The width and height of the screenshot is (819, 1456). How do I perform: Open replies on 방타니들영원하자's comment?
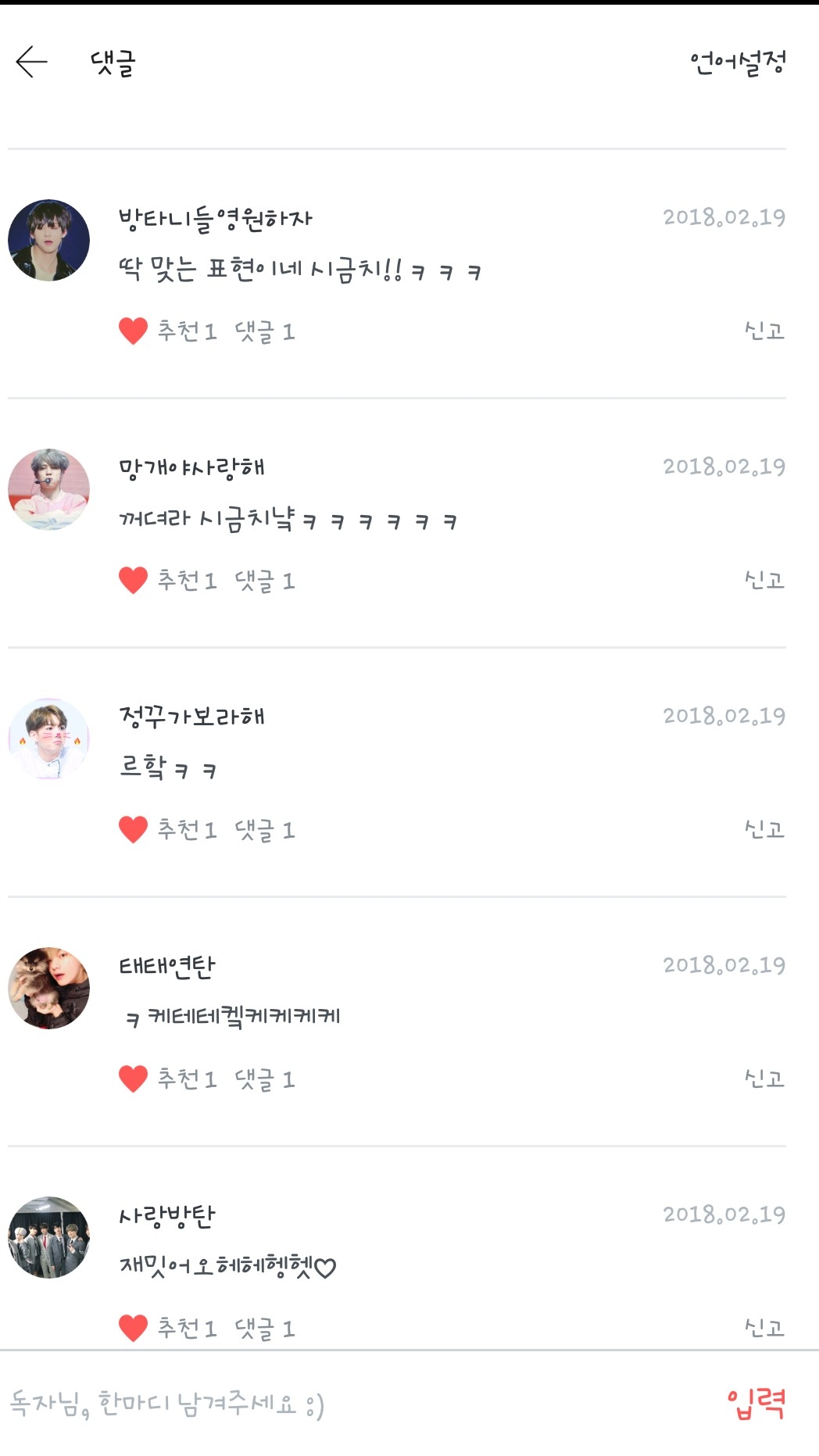[265, 332]
